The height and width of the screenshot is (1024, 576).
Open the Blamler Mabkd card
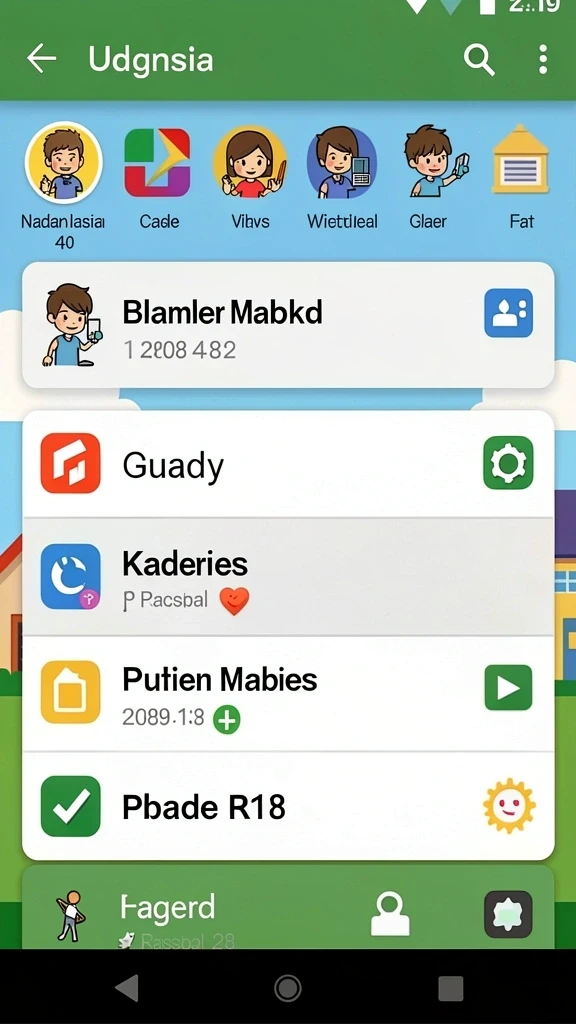coord(288,325)
